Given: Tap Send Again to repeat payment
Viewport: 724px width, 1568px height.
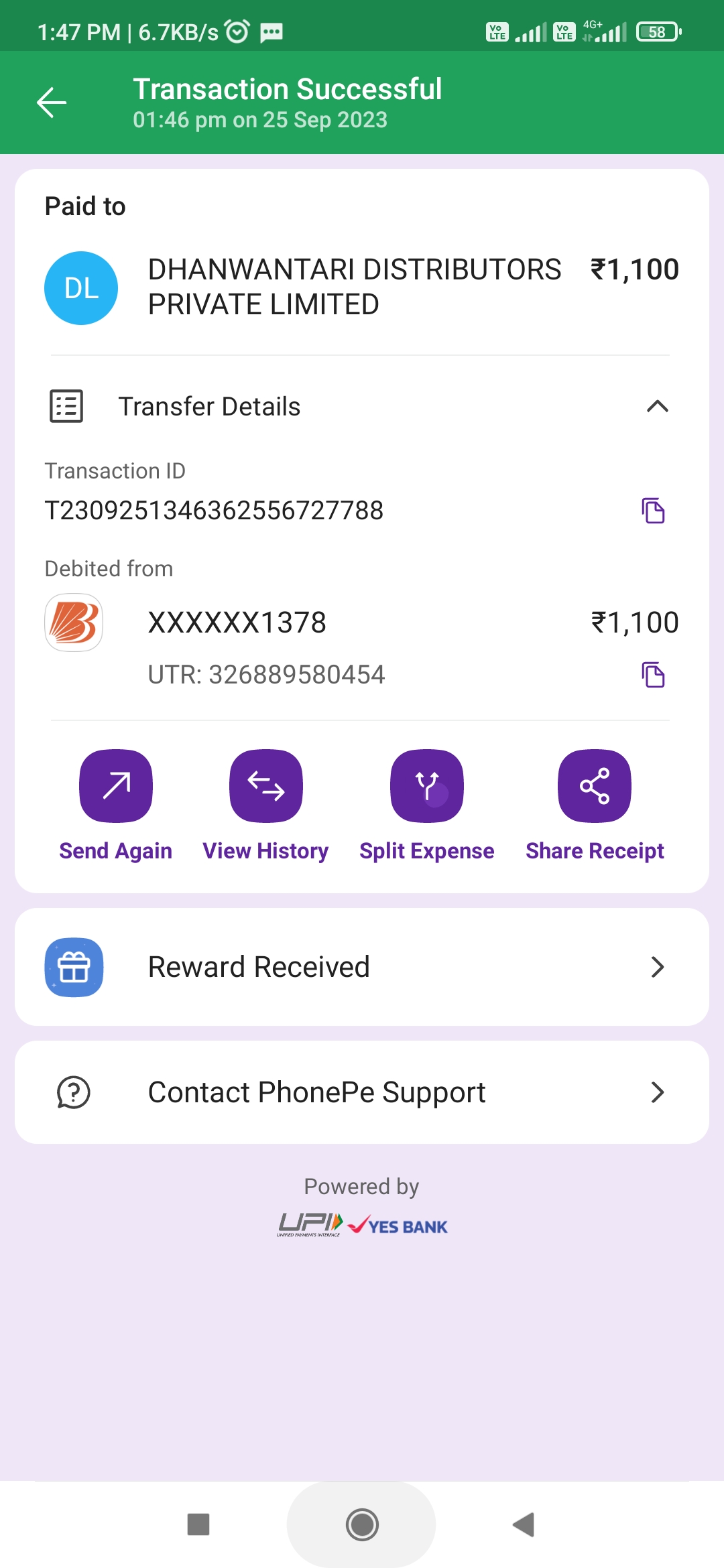Looking at the screenshot, I should pyautogui.click(x=116, y=805).
